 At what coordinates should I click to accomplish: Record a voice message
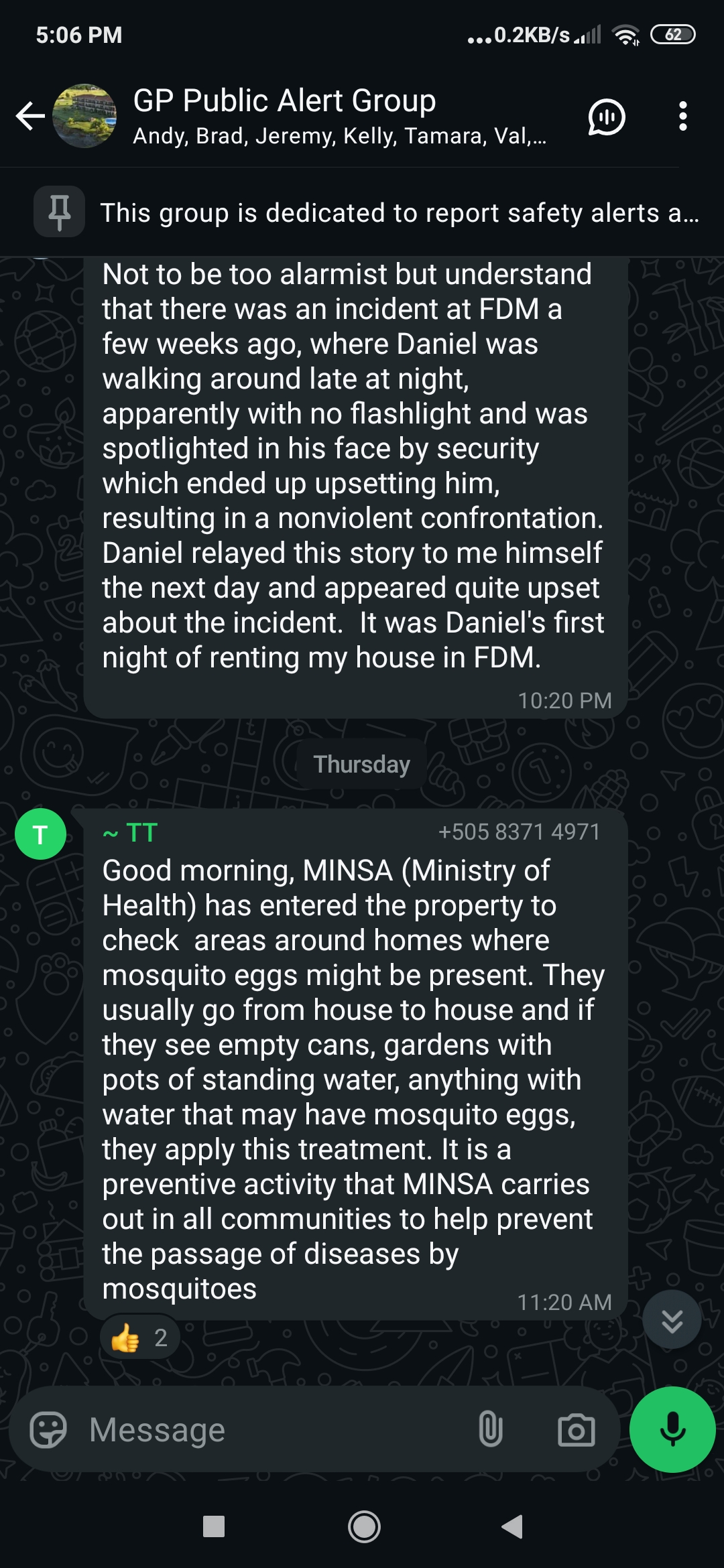[x=672, y=1430]
